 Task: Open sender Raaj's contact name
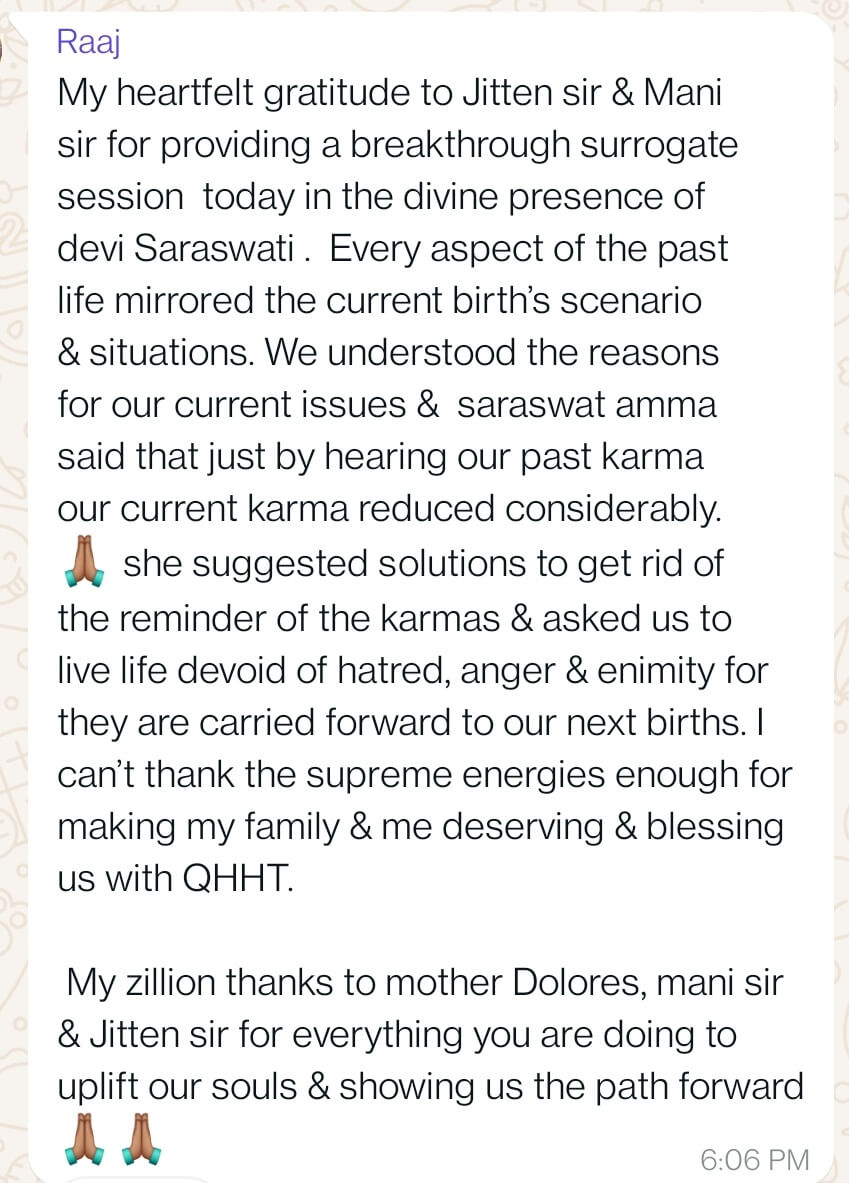tap(90, 43)
